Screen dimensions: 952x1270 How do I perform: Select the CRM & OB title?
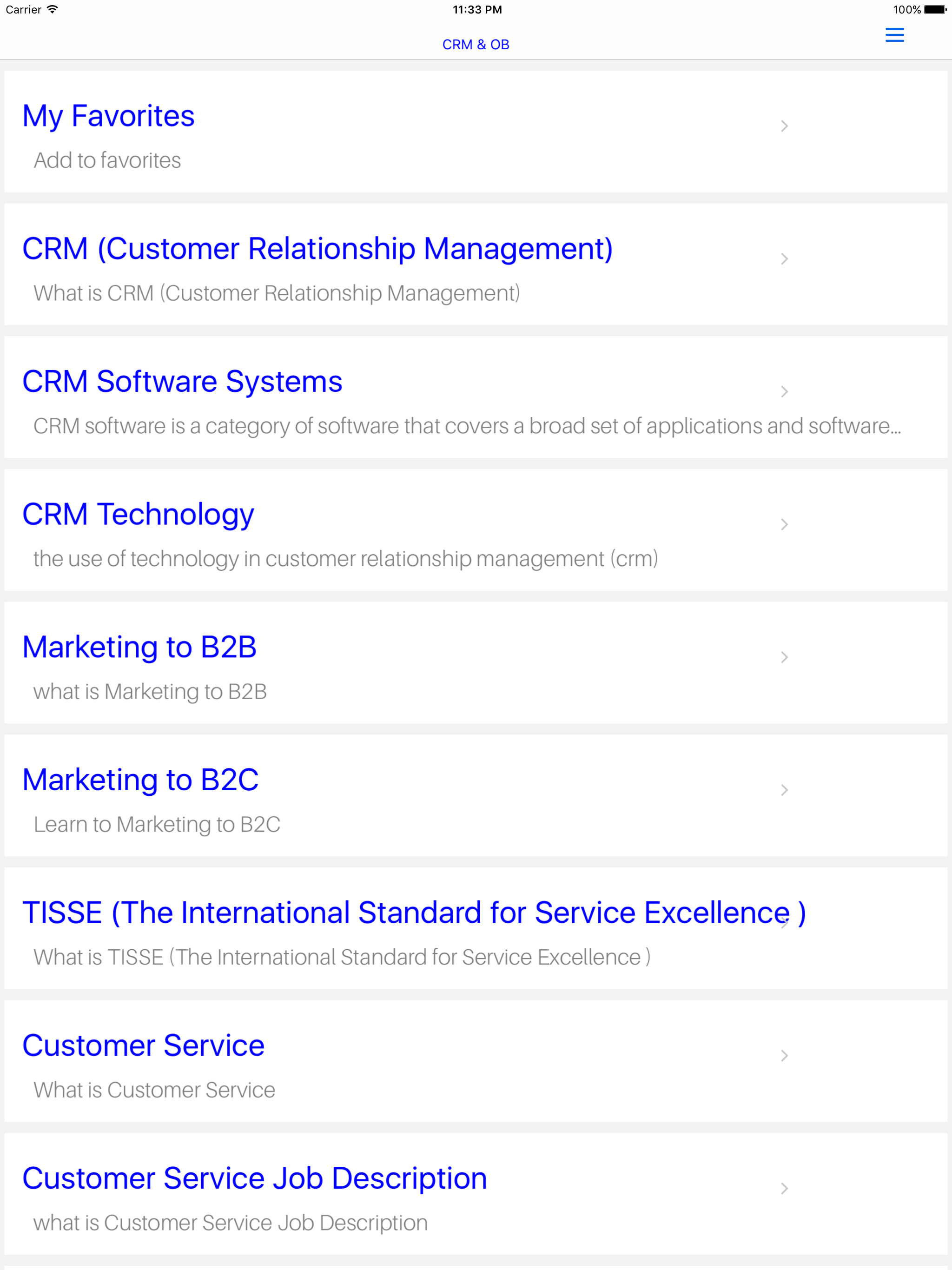pos(475,44)
